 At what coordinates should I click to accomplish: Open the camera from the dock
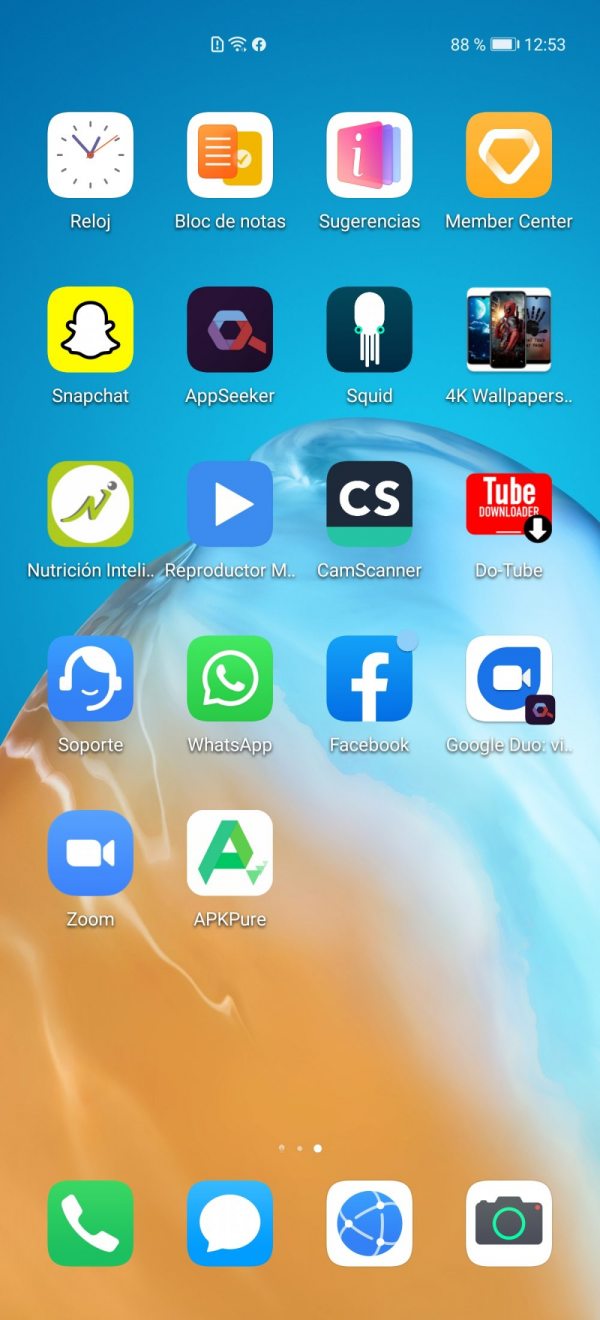pyautogui.click(x=509, y=1223)
